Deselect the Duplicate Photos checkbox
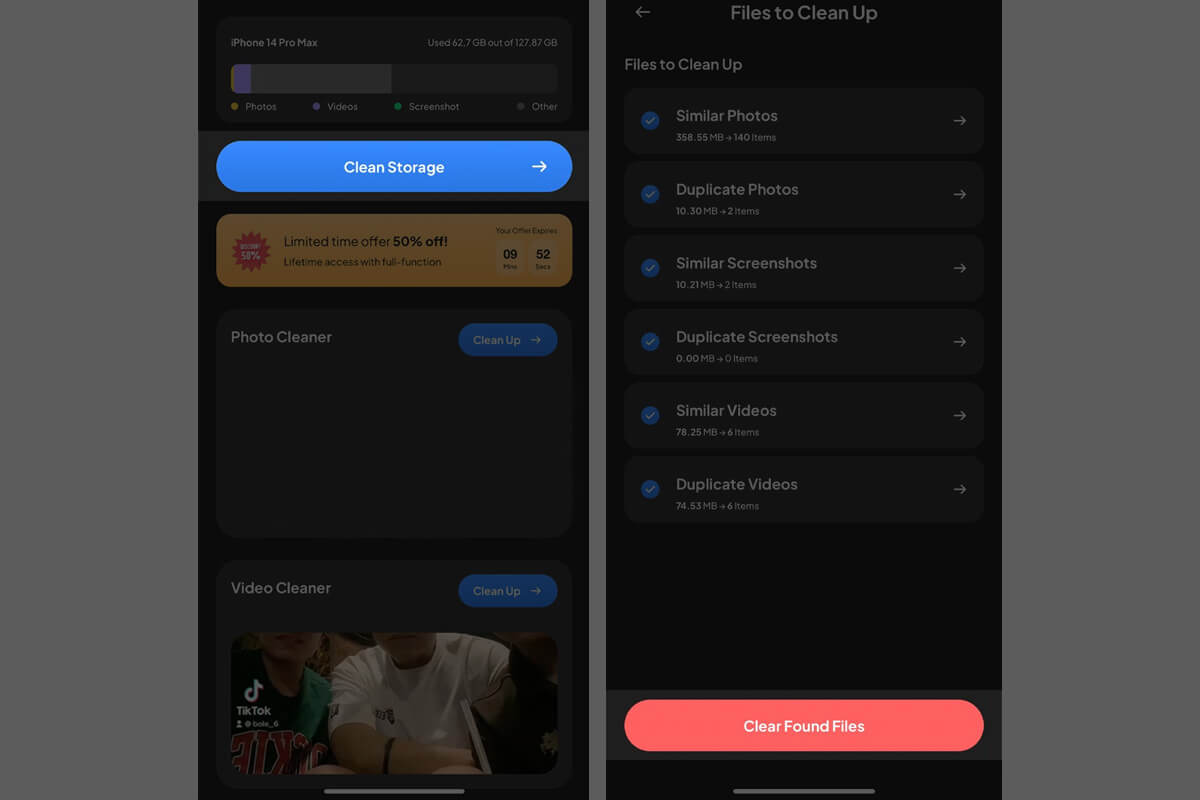 tap(650, 195)
